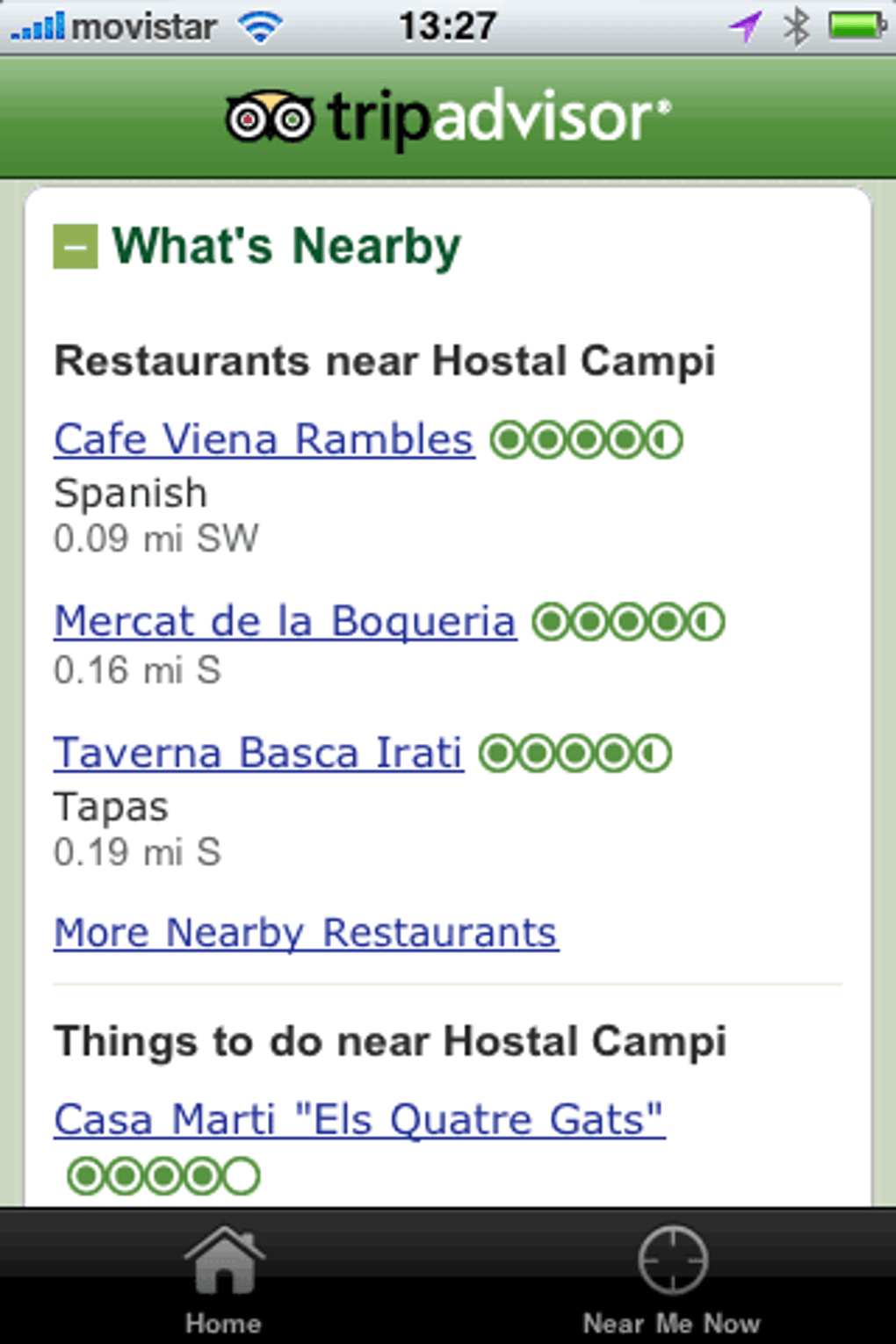The width and height of the screenshot is (896, 1344).
Task: Go to the Home tab
Action: pyautogui.click(x=223, y=1279)
